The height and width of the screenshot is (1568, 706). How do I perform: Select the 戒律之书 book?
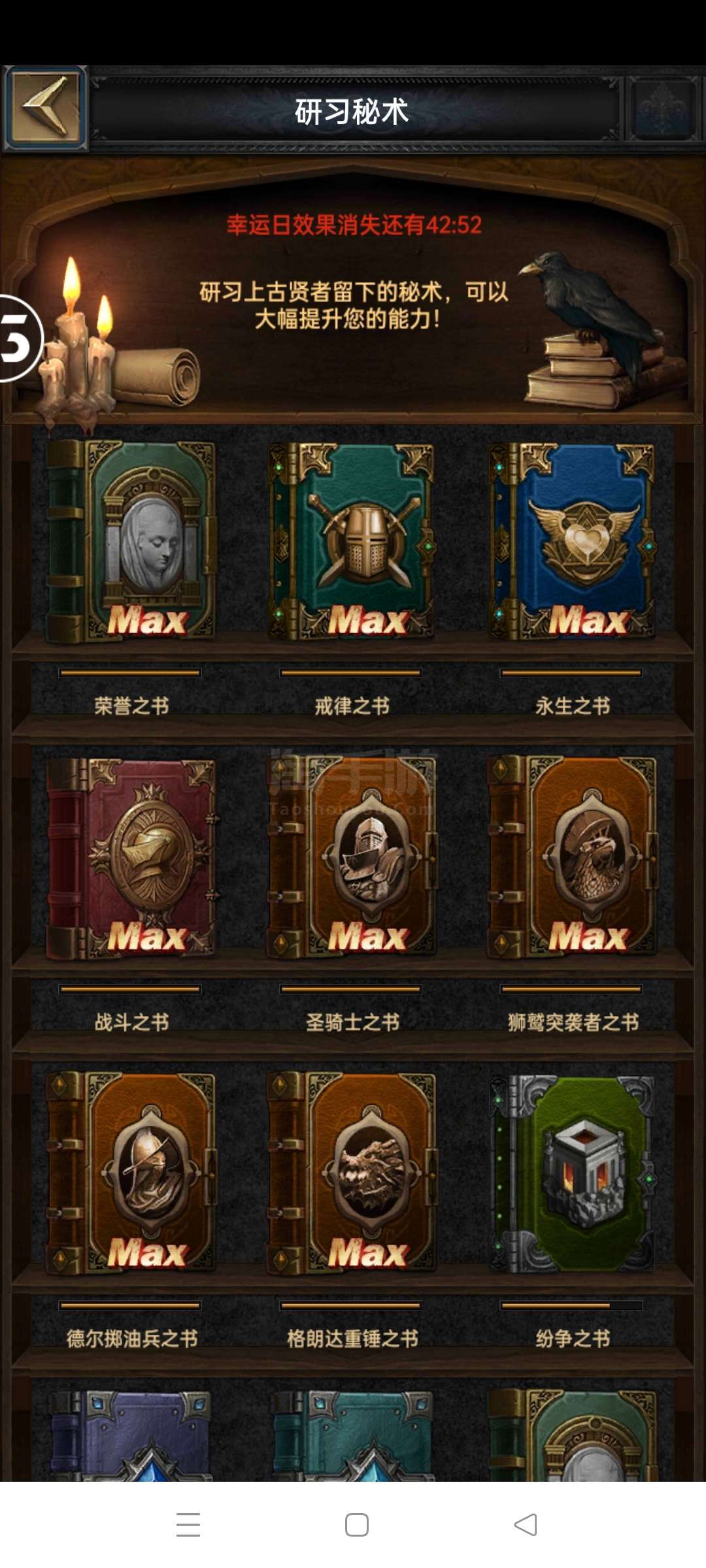coord(352,540)
